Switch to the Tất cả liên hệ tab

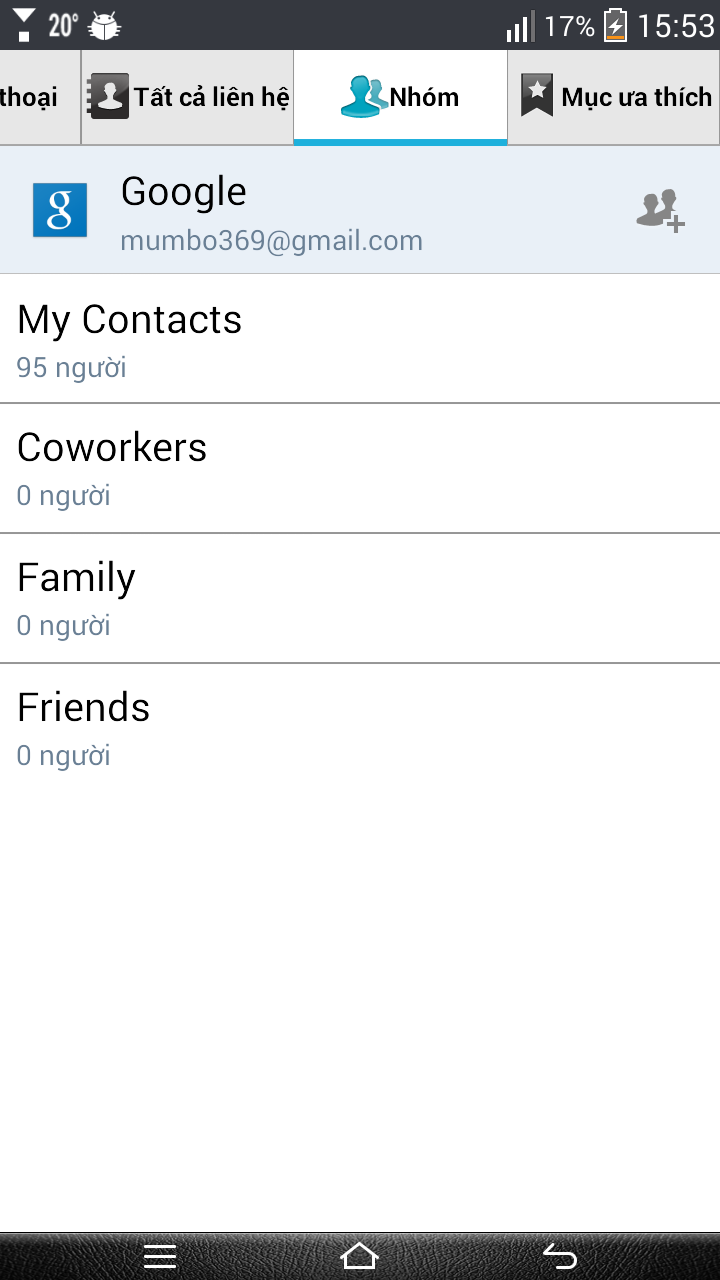[187, 97]
